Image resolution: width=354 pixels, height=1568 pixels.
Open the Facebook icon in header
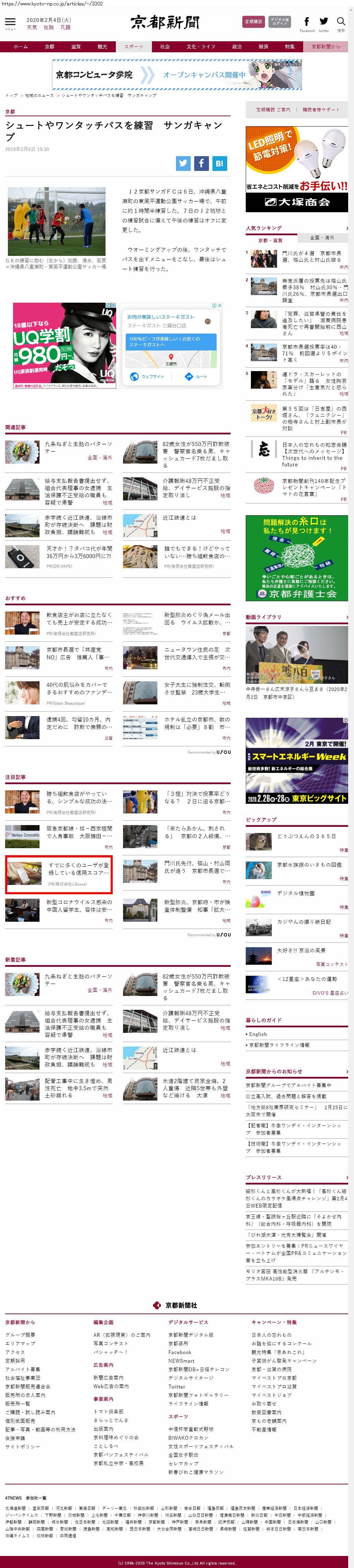(307, 22)
